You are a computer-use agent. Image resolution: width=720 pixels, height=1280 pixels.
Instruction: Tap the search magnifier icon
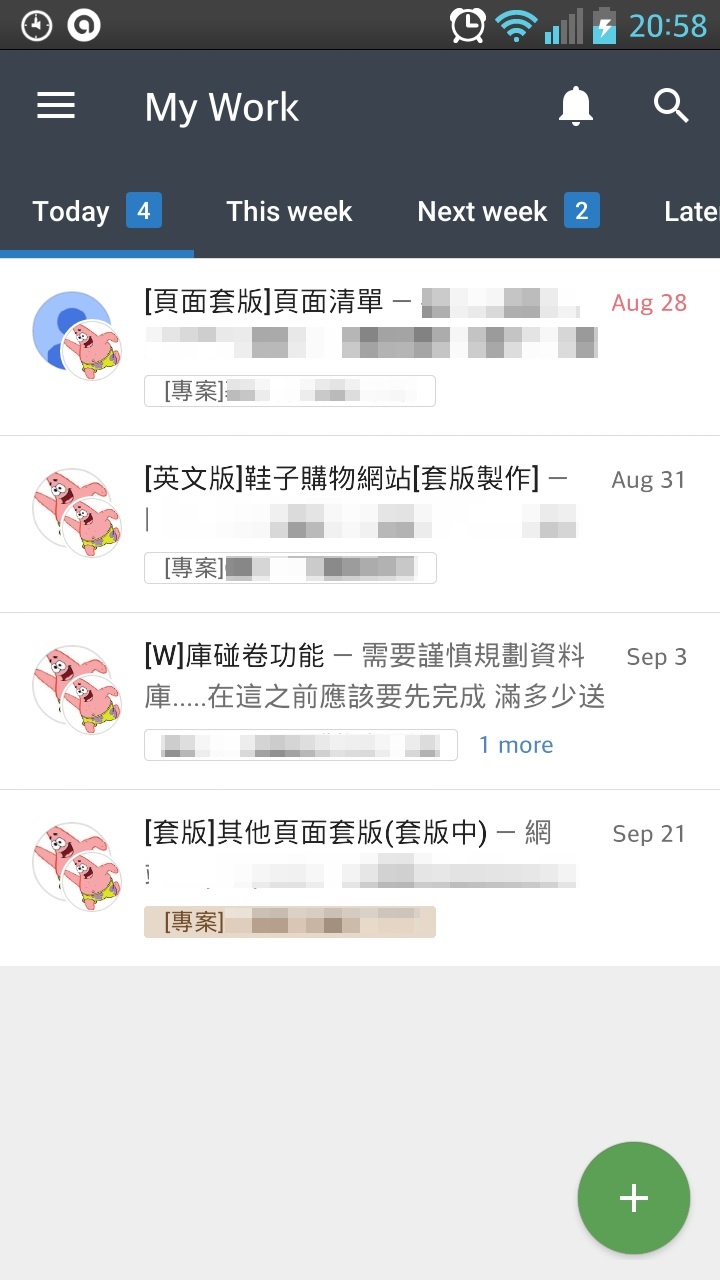(x=671, y=105)
